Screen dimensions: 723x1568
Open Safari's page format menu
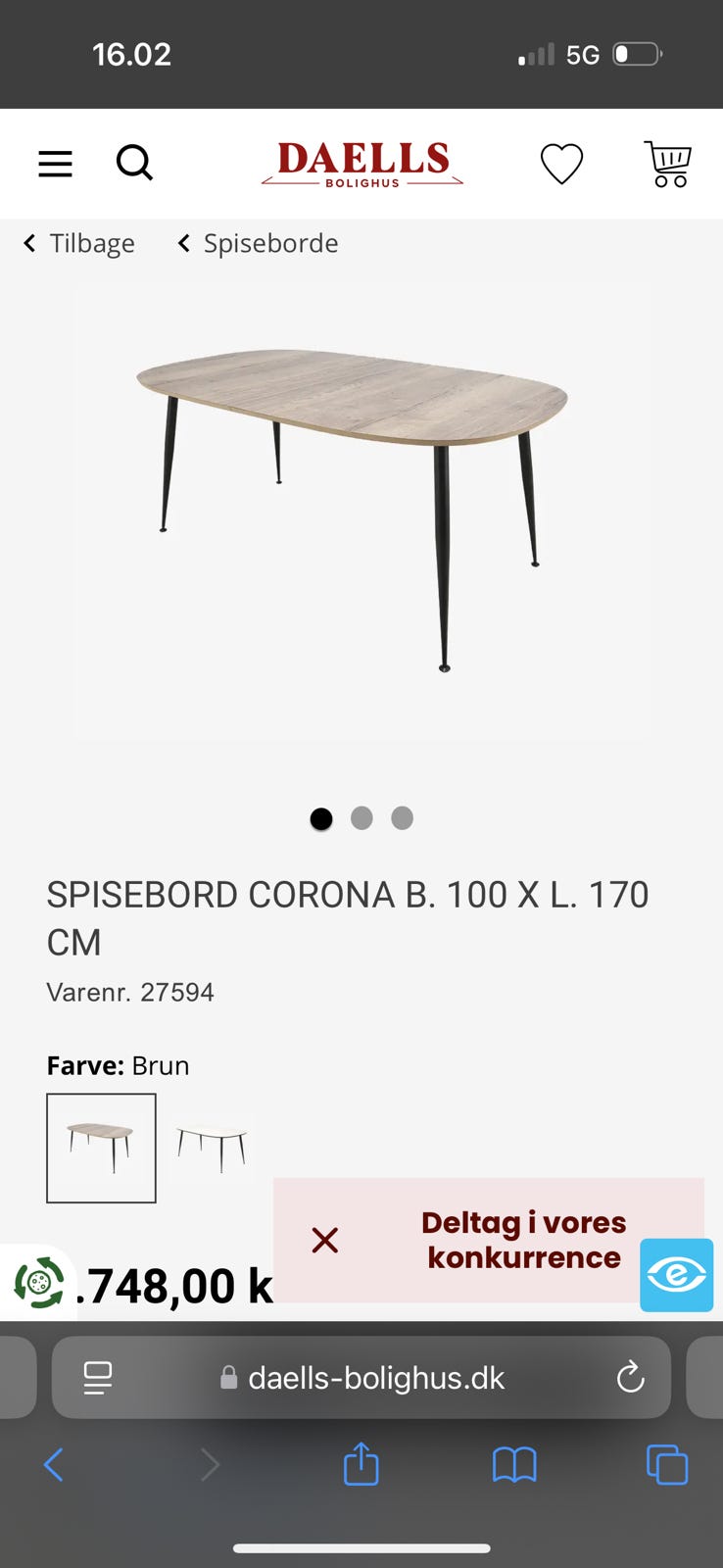(x=98, y=1378)
